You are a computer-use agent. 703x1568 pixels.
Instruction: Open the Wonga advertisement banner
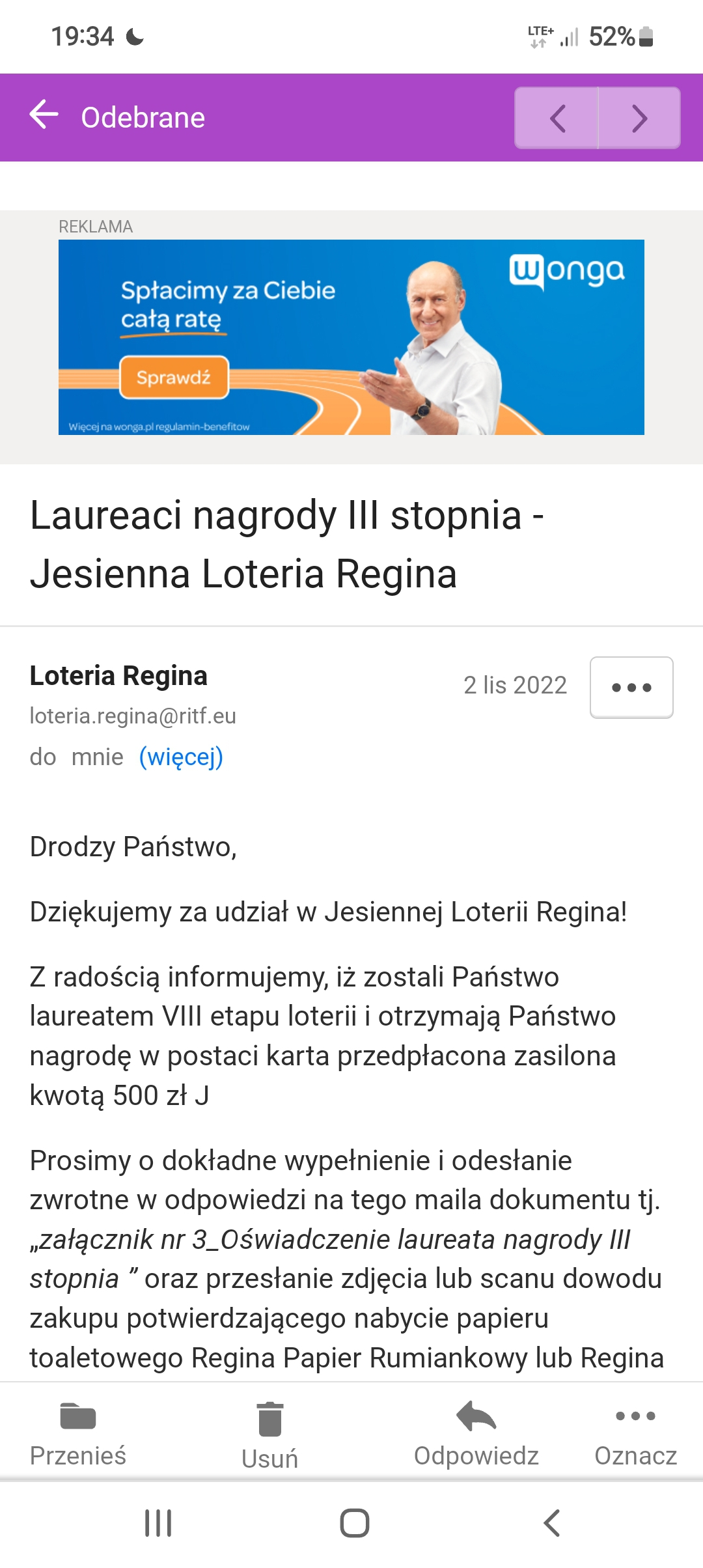coord(351,337)
